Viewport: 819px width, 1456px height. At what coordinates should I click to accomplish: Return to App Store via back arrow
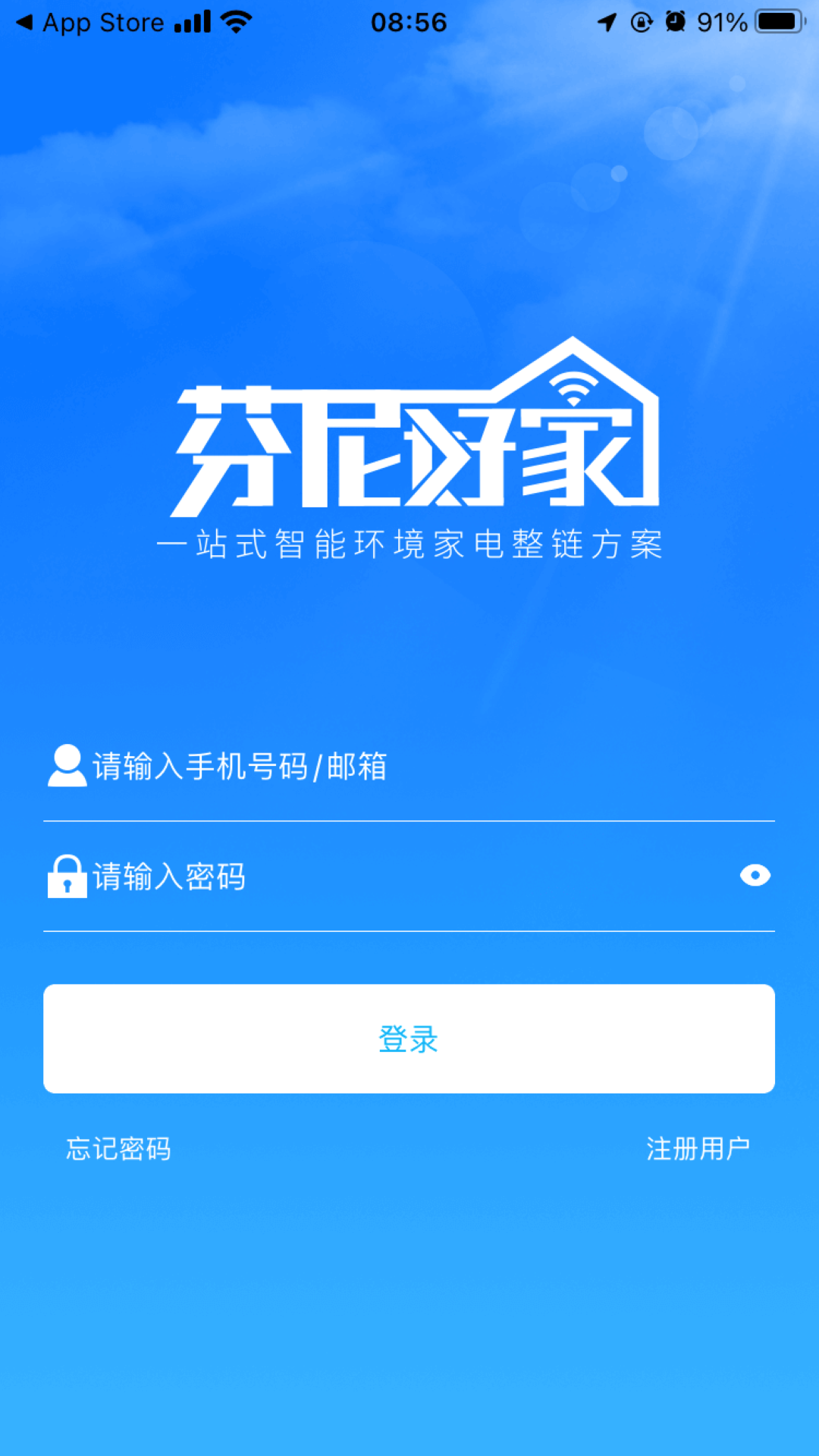(89, 23)
